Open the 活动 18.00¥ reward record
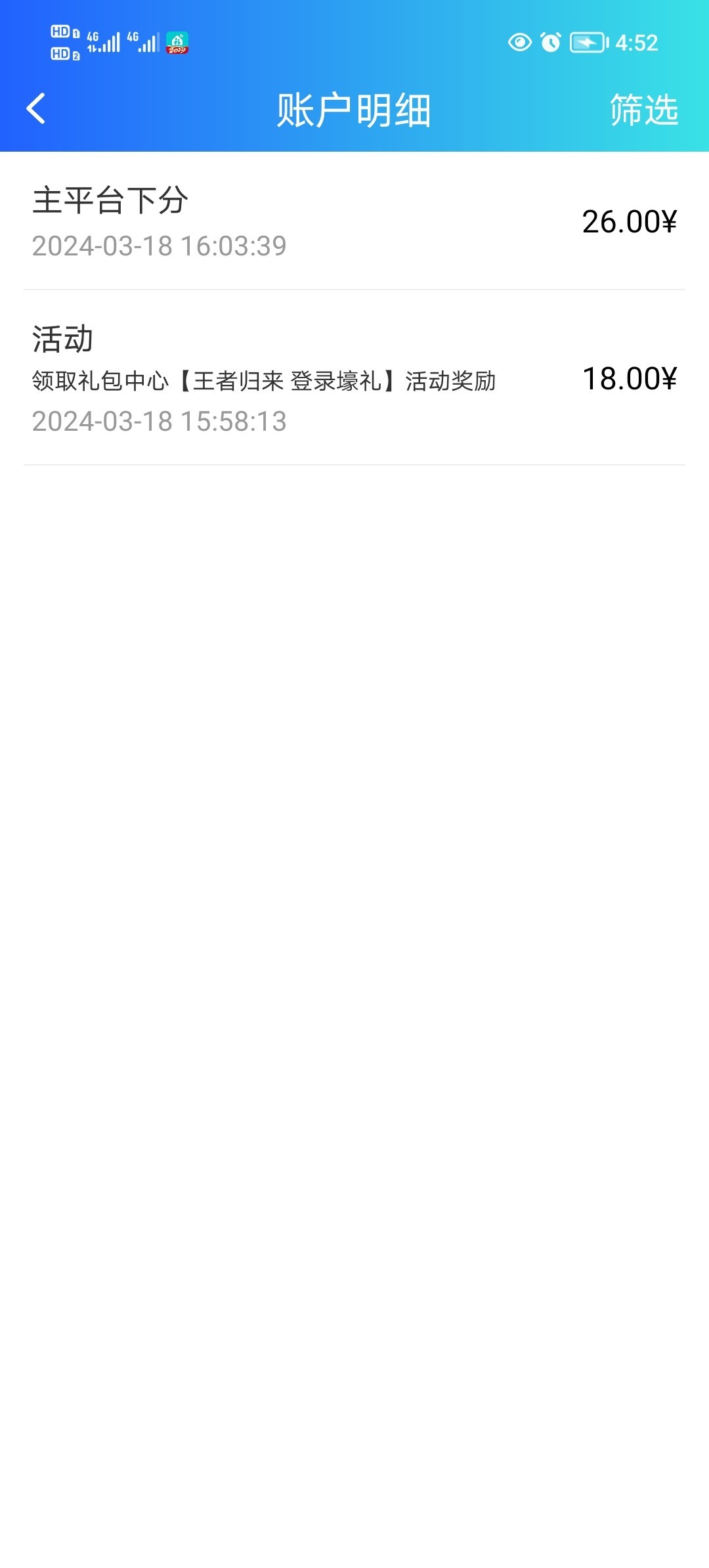709x1568 pixels. [354, 379]
